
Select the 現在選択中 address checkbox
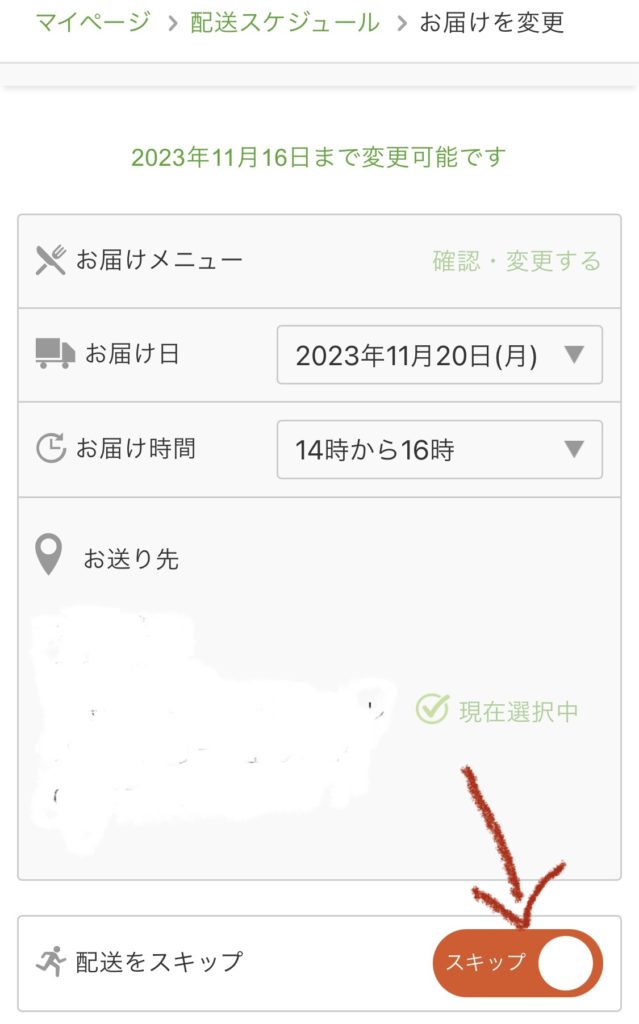(x=433, y=711)
